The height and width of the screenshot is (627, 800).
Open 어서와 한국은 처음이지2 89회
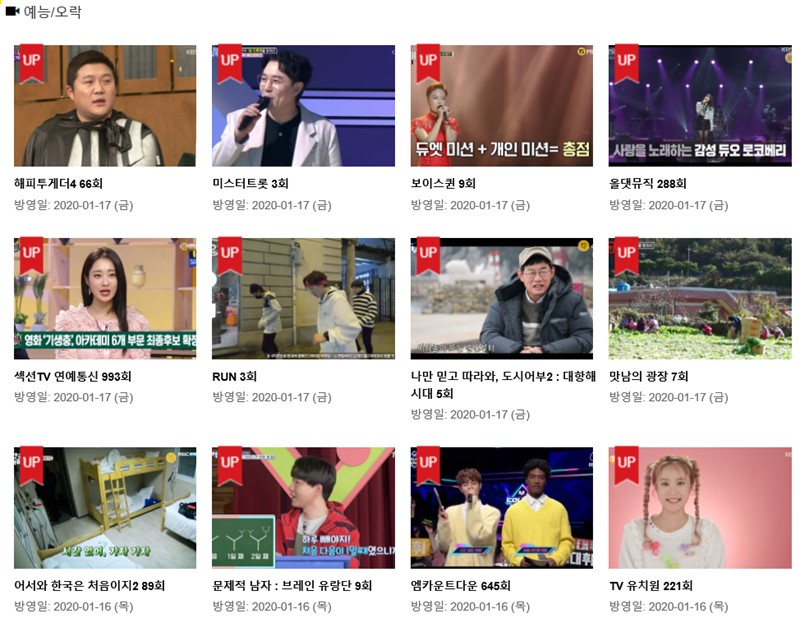click(x=104, y=507)
